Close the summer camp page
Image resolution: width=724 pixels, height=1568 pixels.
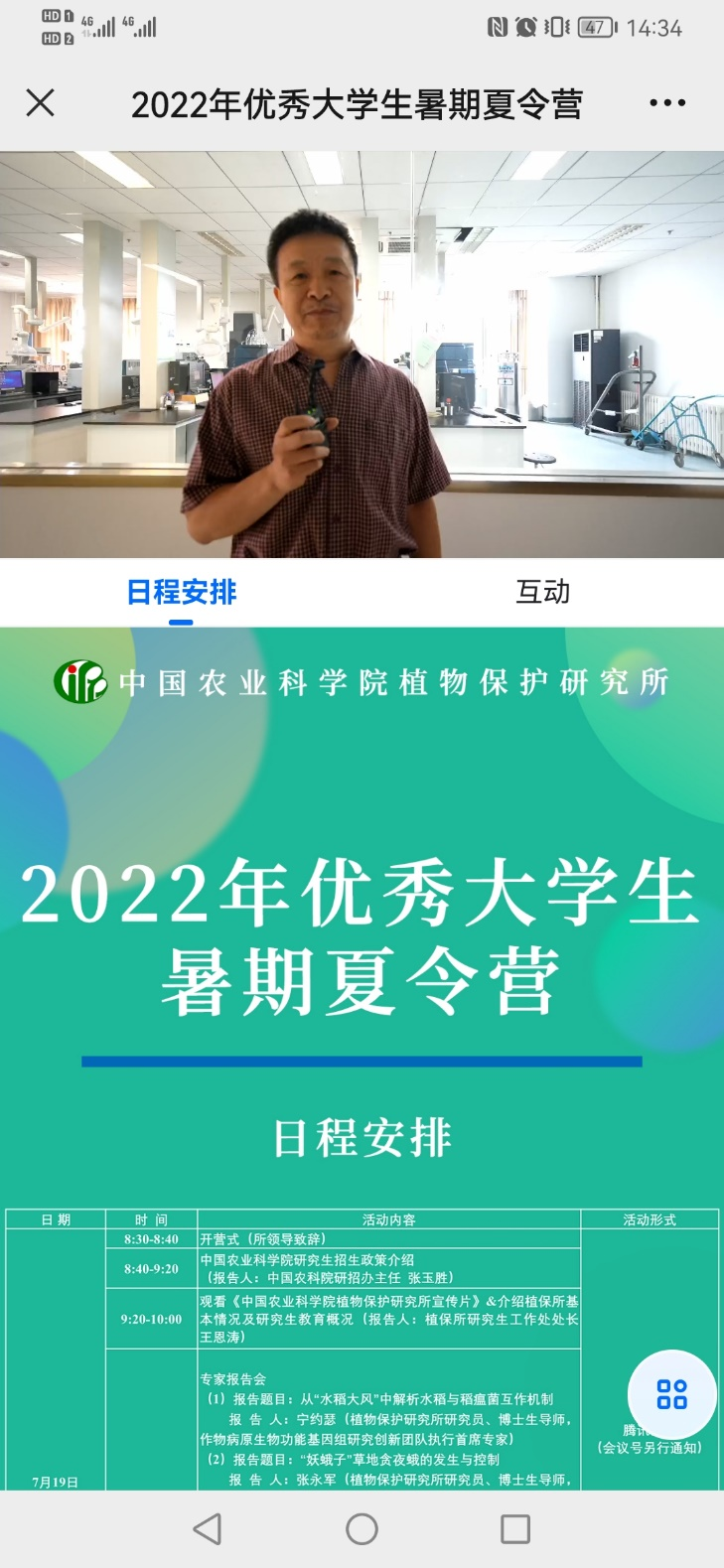40,103
